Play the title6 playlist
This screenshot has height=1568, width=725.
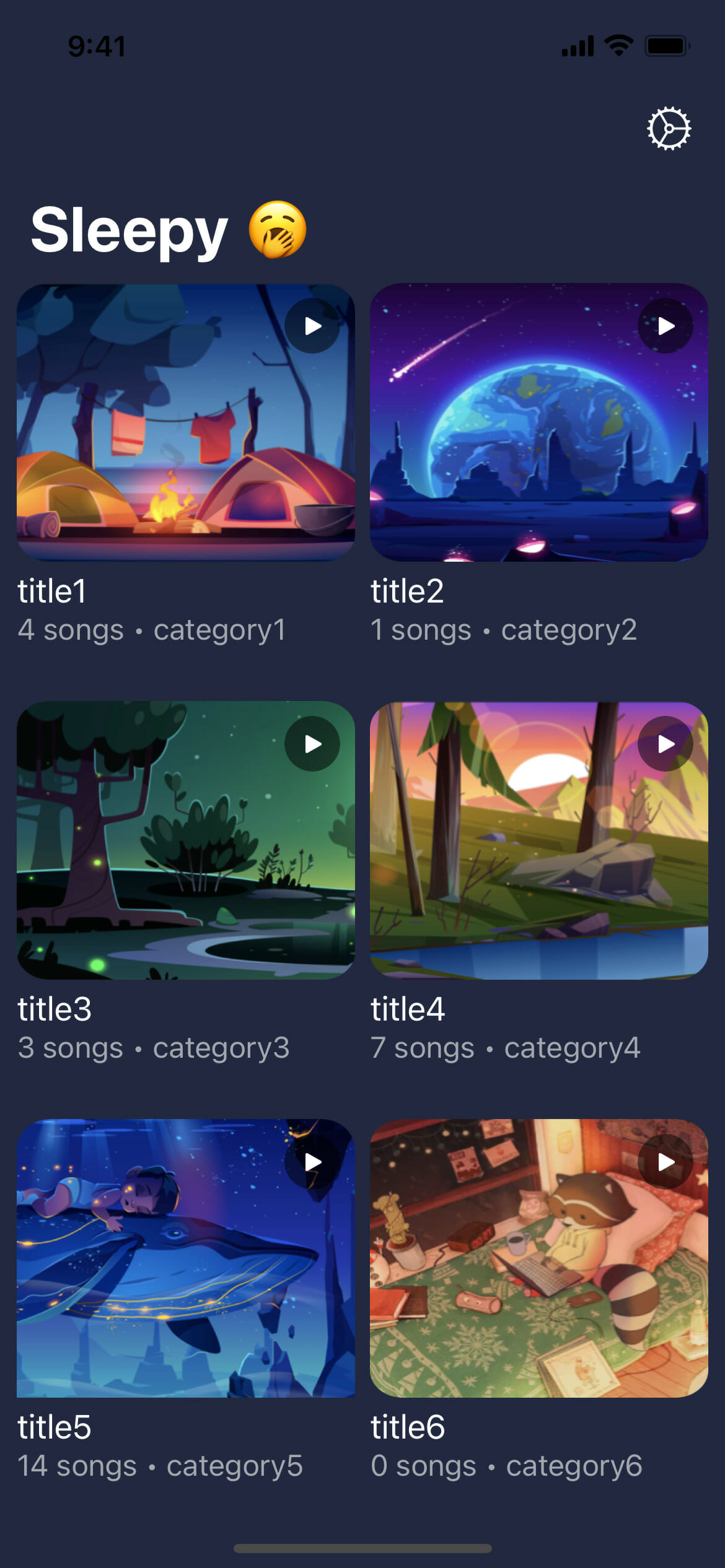click(666, 1162)
